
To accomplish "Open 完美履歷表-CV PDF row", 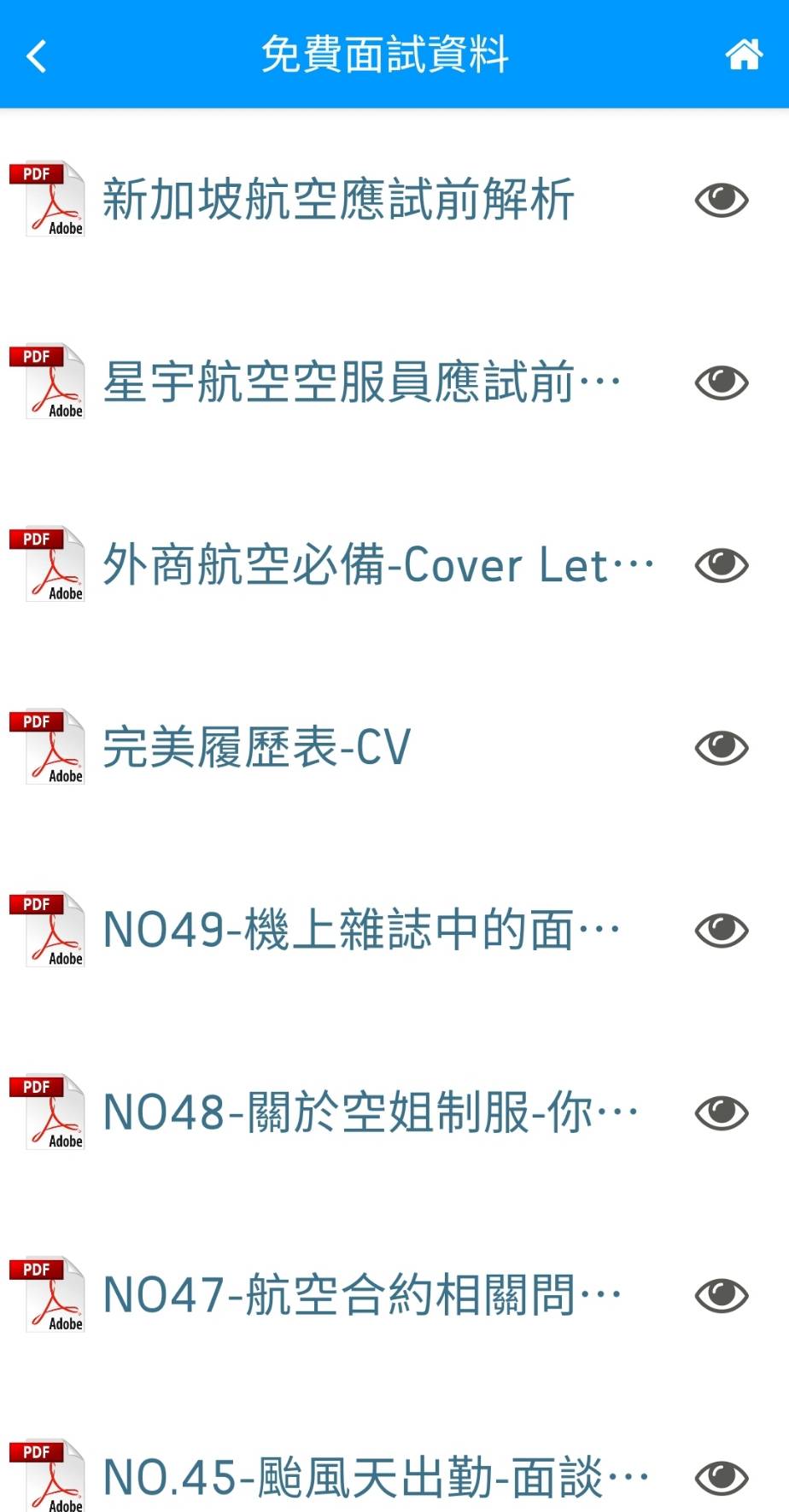I will 256,748.
